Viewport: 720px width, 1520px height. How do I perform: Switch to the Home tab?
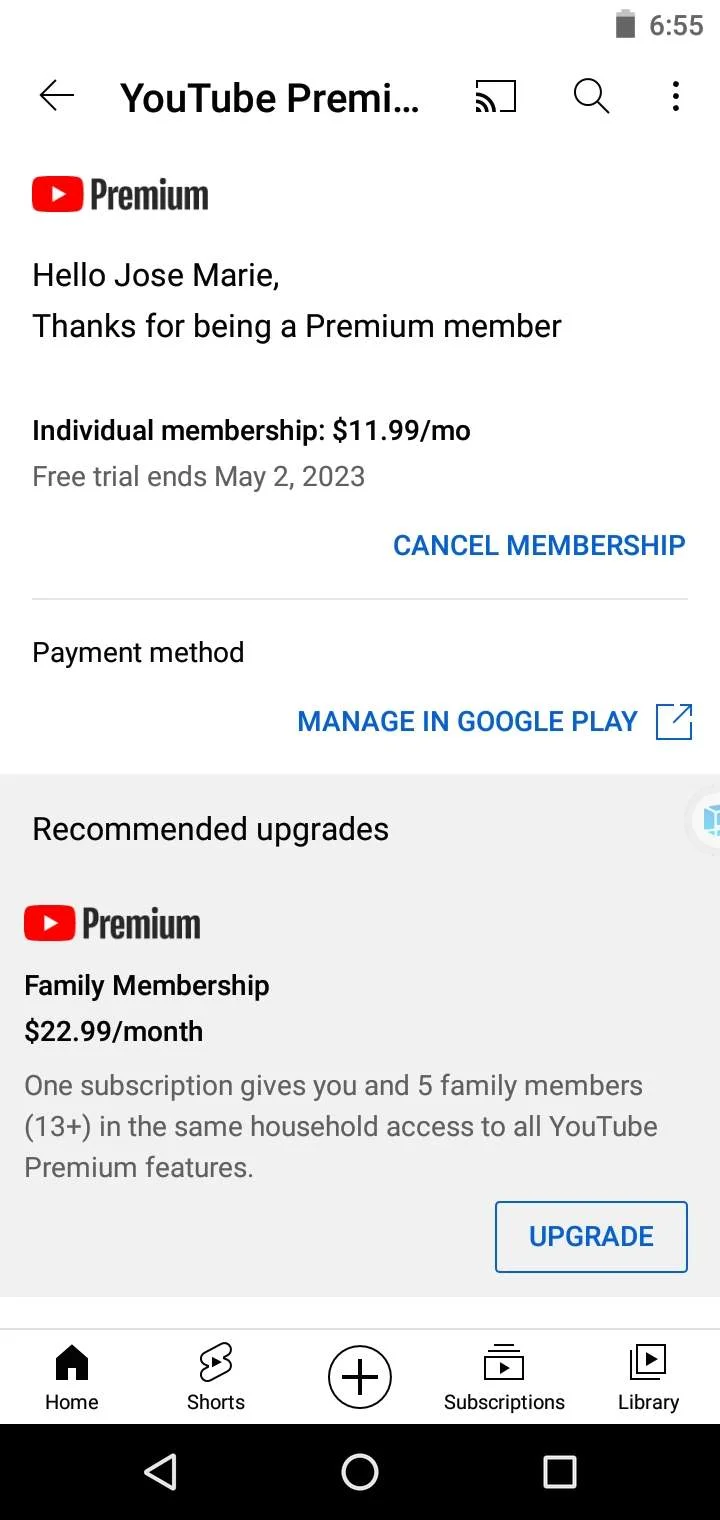coord(72,1377)
